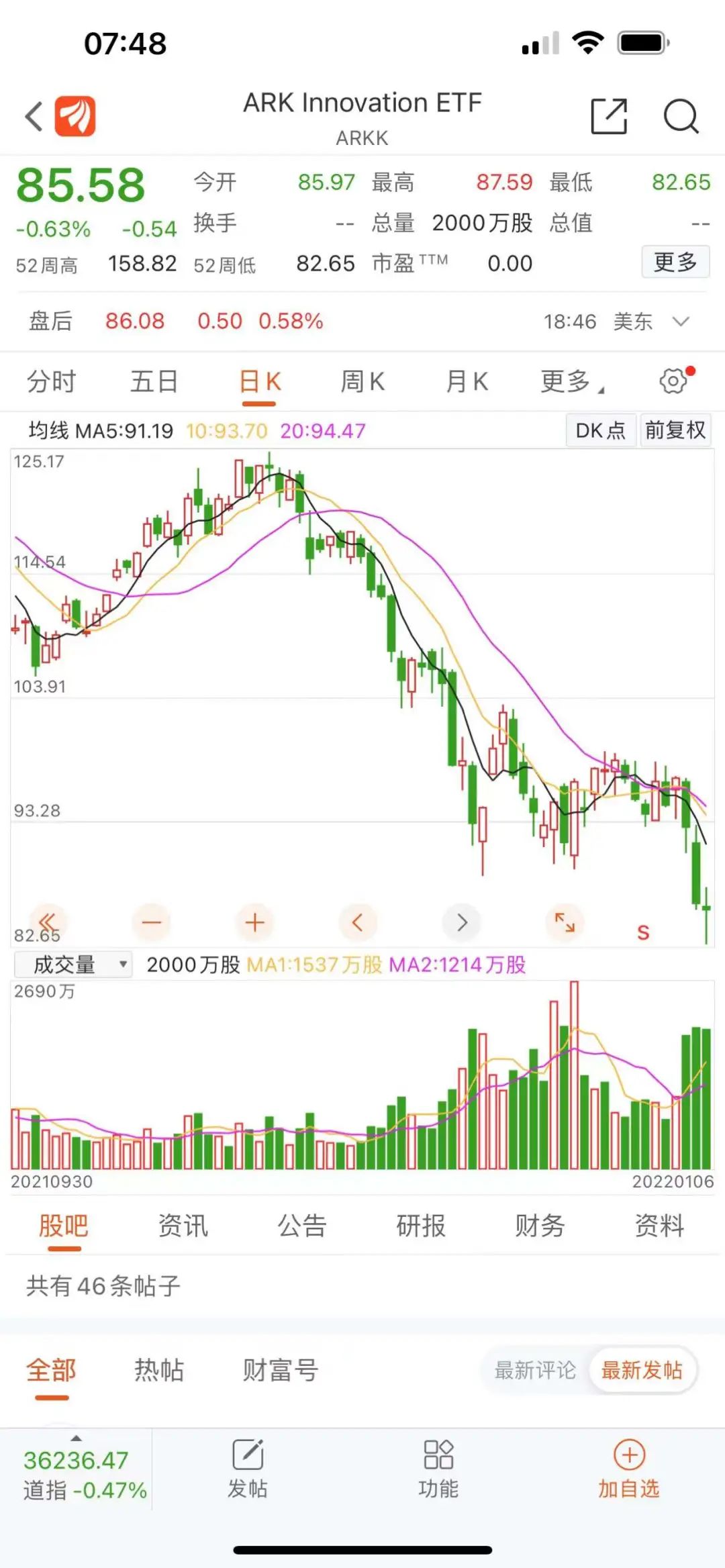The height and width of the screenshot is (1568, 725).
Task: Share the ARKK quote page
Action: tap(609, 117)
